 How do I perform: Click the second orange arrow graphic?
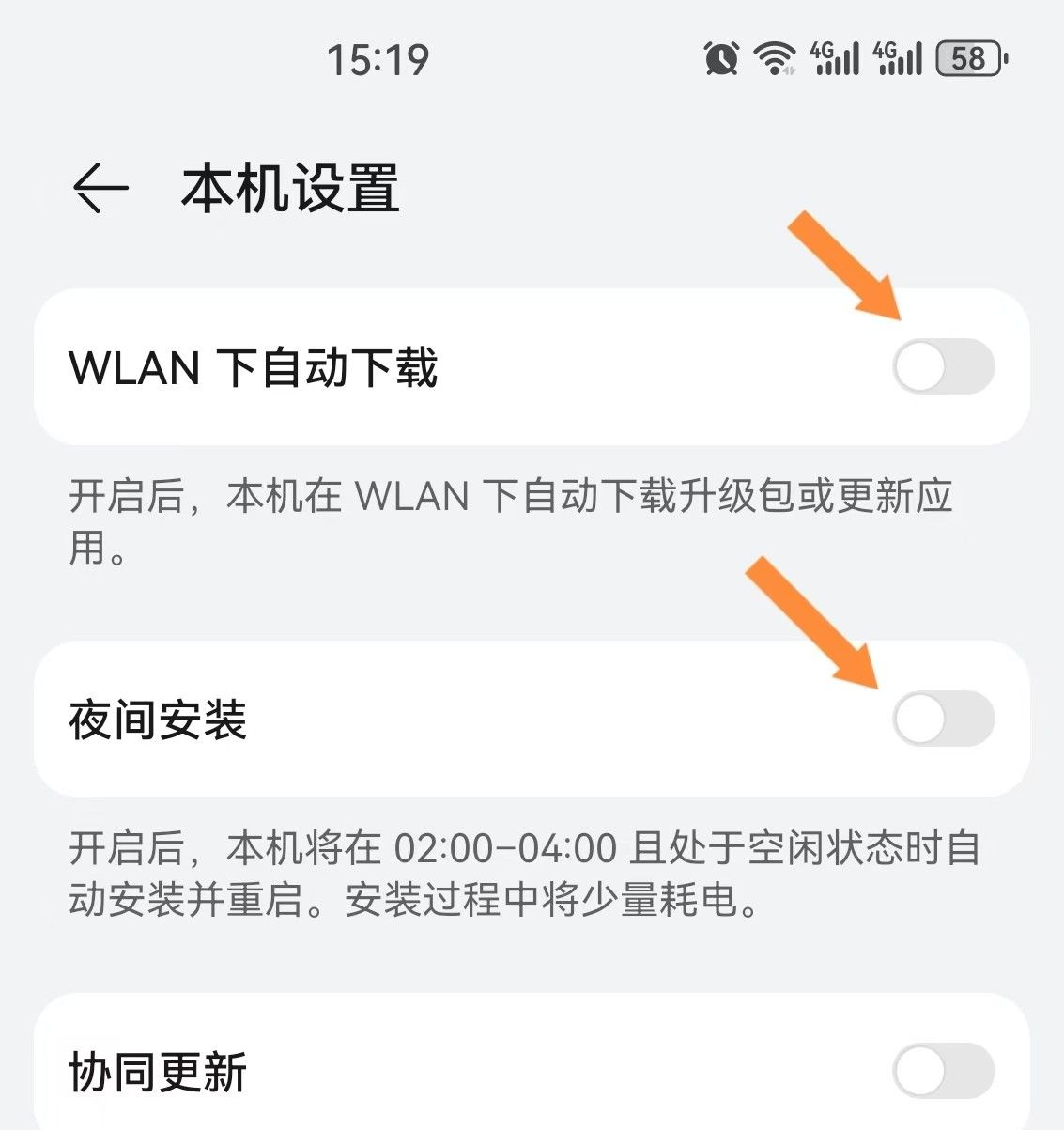point(812,620)
